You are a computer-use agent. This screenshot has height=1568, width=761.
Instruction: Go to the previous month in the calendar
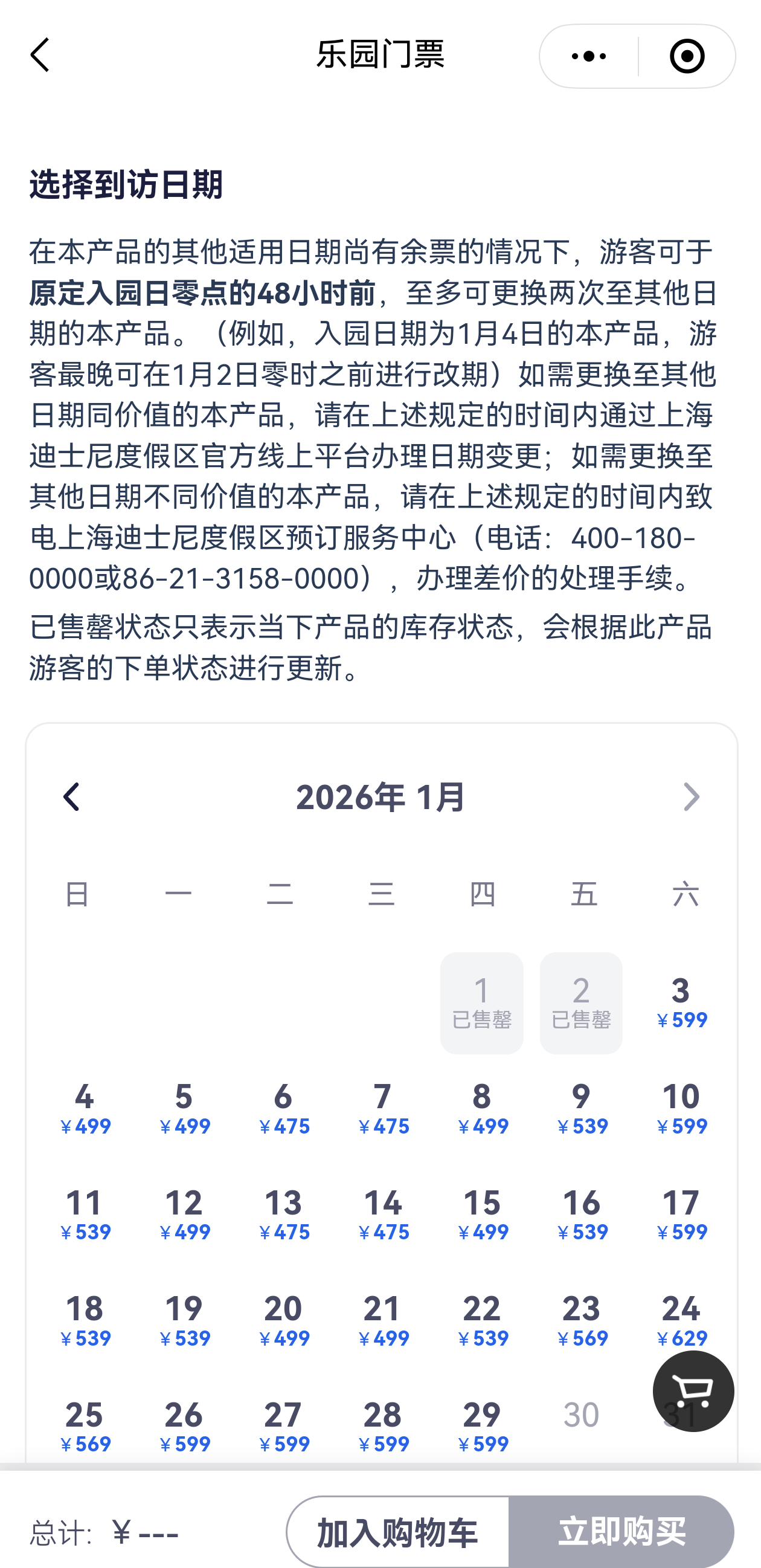[72, 797]
